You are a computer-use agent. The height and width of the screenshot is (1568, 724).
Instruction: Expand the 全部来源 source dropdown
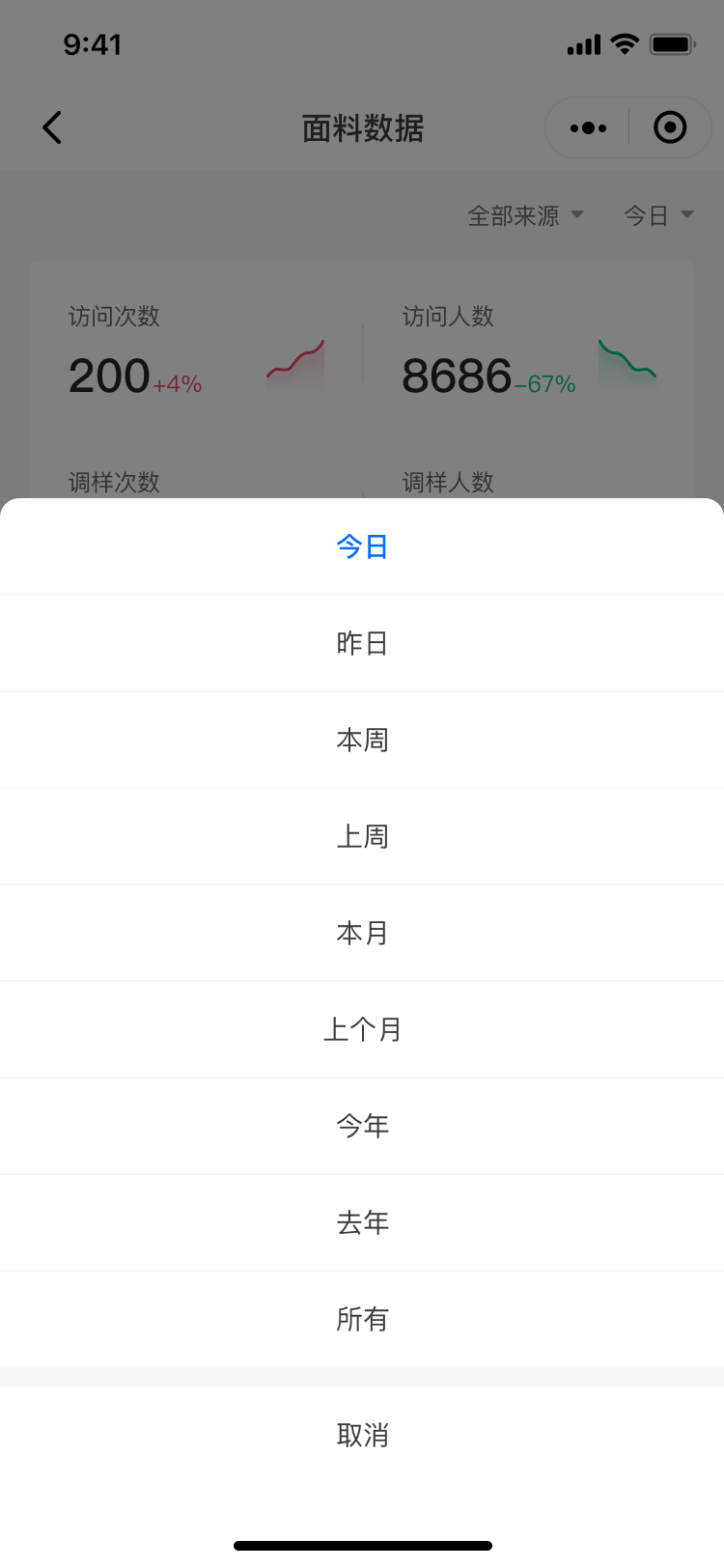pyautogui.click(x=525, y=215)
